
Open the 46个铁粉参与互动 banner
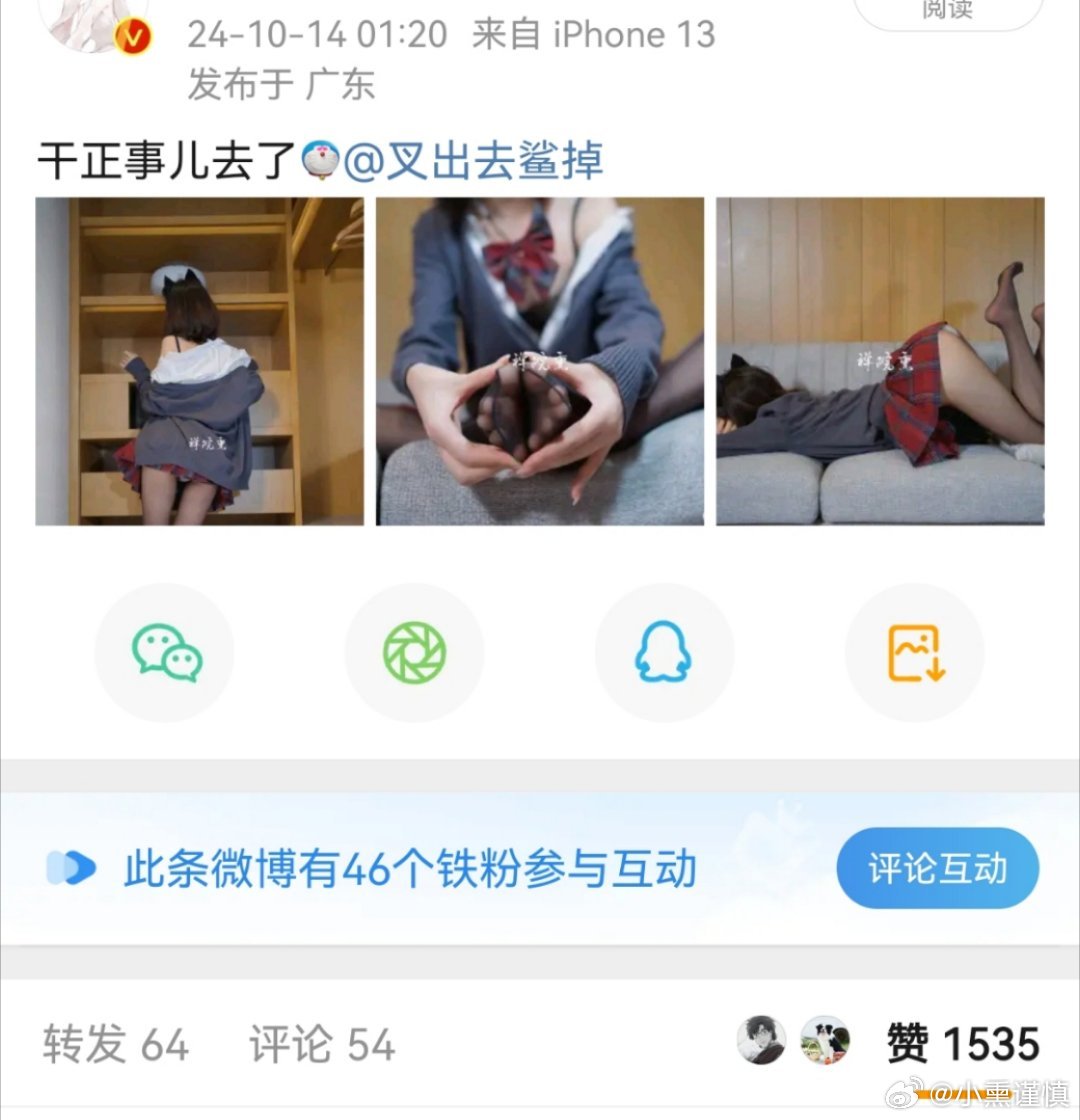(x=410, y=869)
